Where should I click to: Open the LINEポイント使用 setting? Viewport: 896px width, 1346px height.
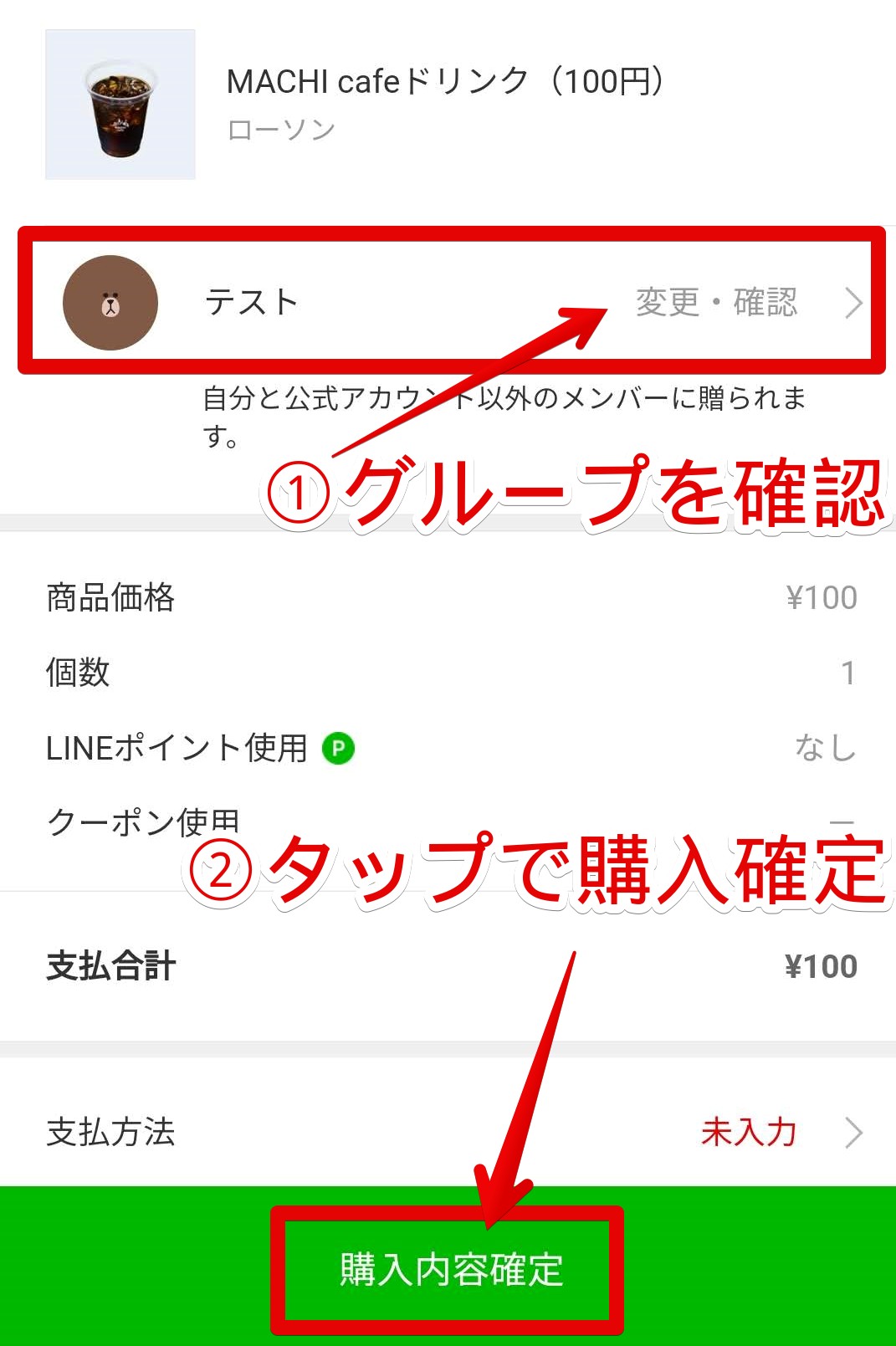click(452, 747)
